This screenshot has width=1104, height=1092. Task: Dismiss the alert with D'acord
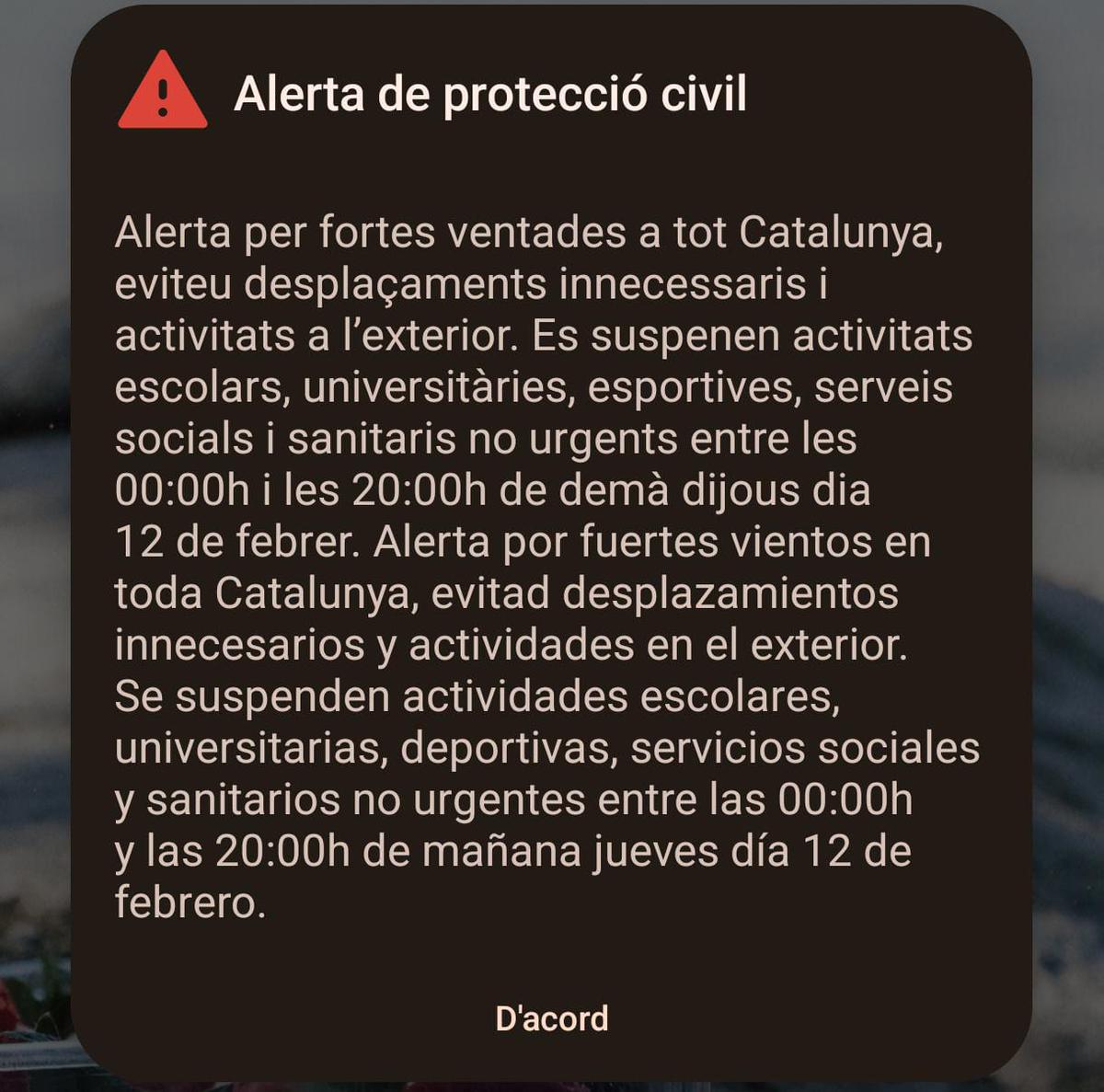(551, 1018)
